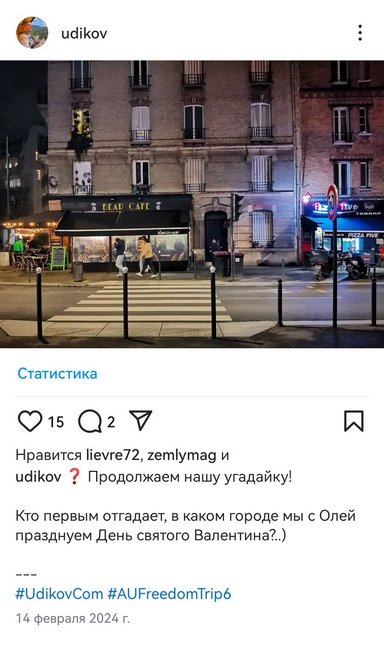Open comments via the speech bubble icon
This screenshot has height=645, width=384.
point(90,422)
